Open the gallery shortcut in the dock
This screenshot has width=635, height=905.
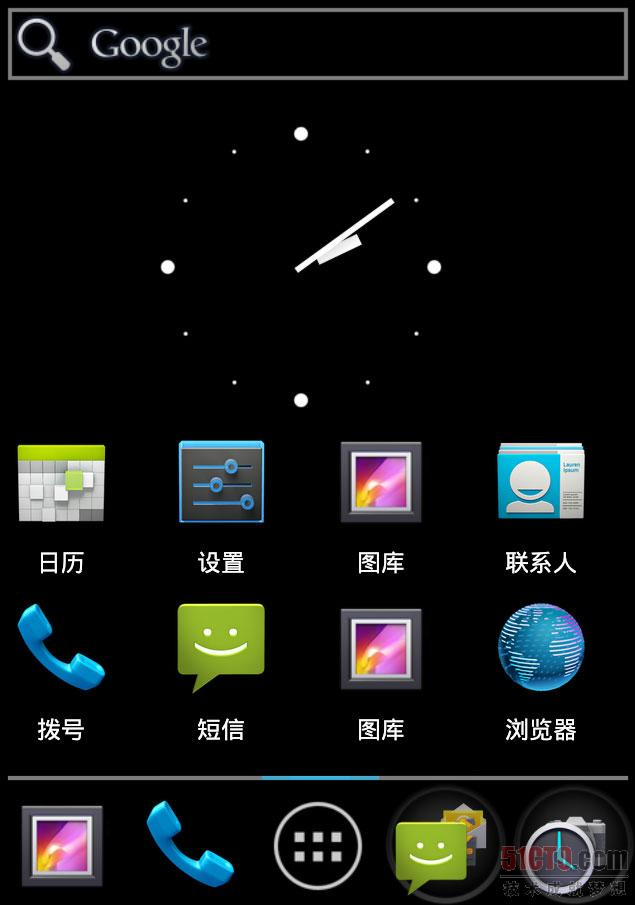point(62,846)
